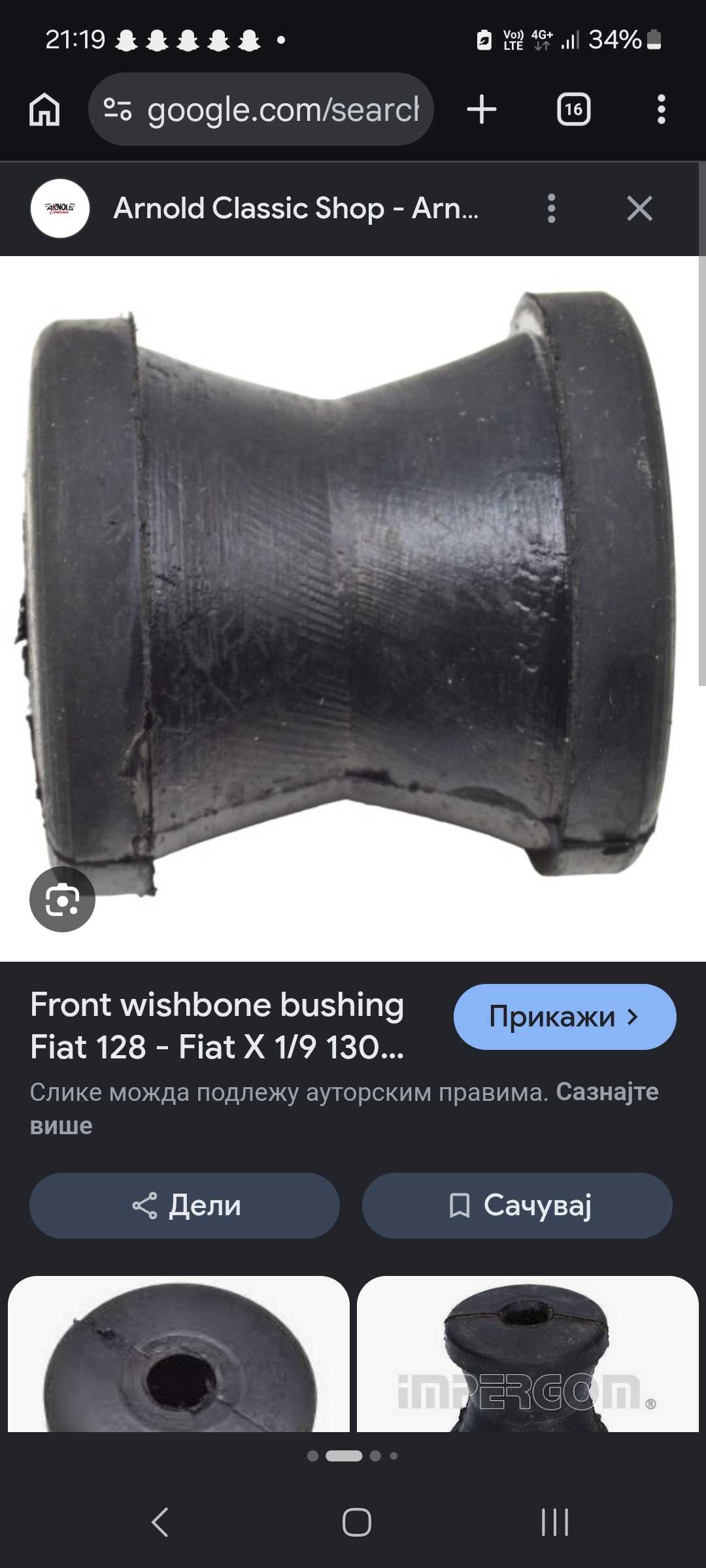The width and height of the screenshot is (706, 1568).
Task: Save image with Сачувај button
Action: pyautogui.click(x=517, y=1205)
